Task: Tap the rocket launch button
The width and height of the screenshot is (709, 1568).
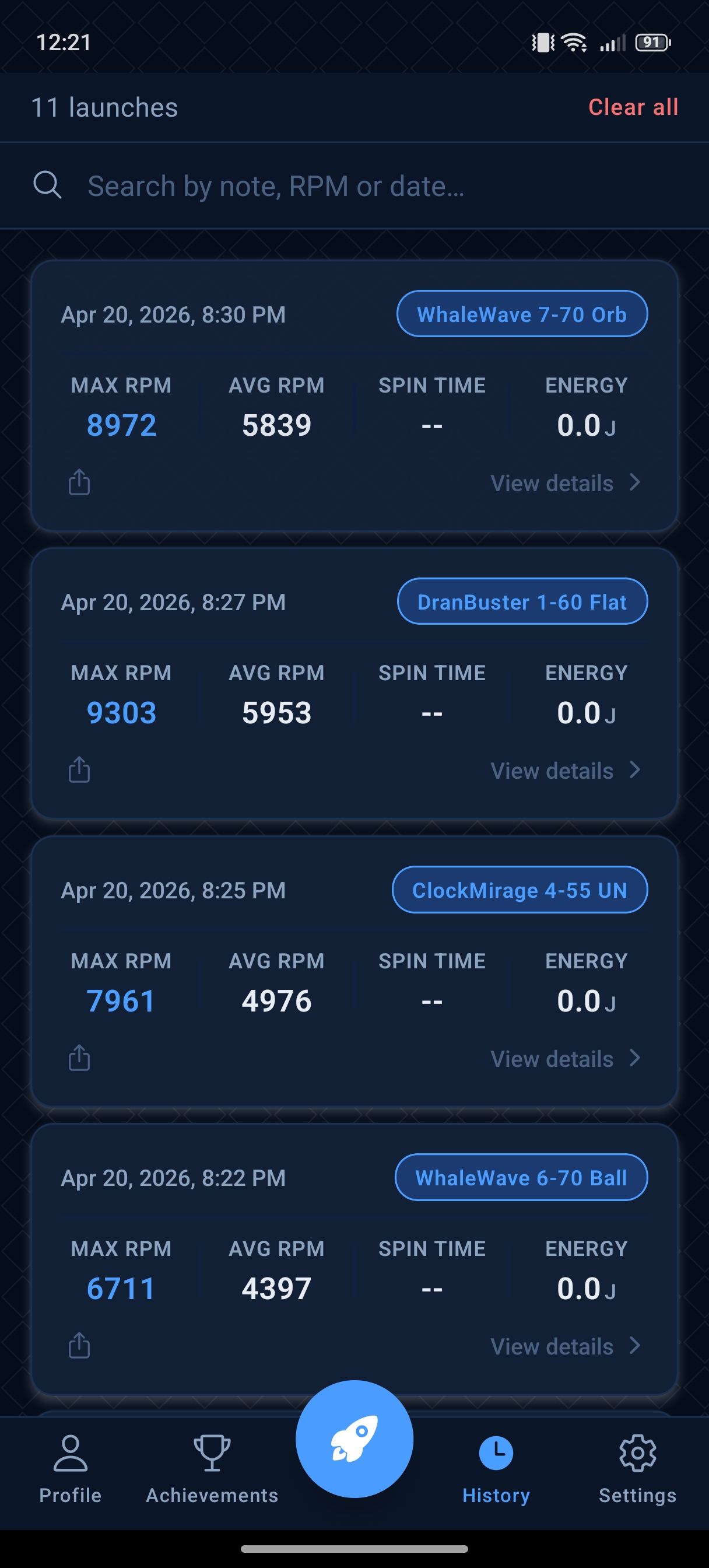Action: (x=354, y=1438)
